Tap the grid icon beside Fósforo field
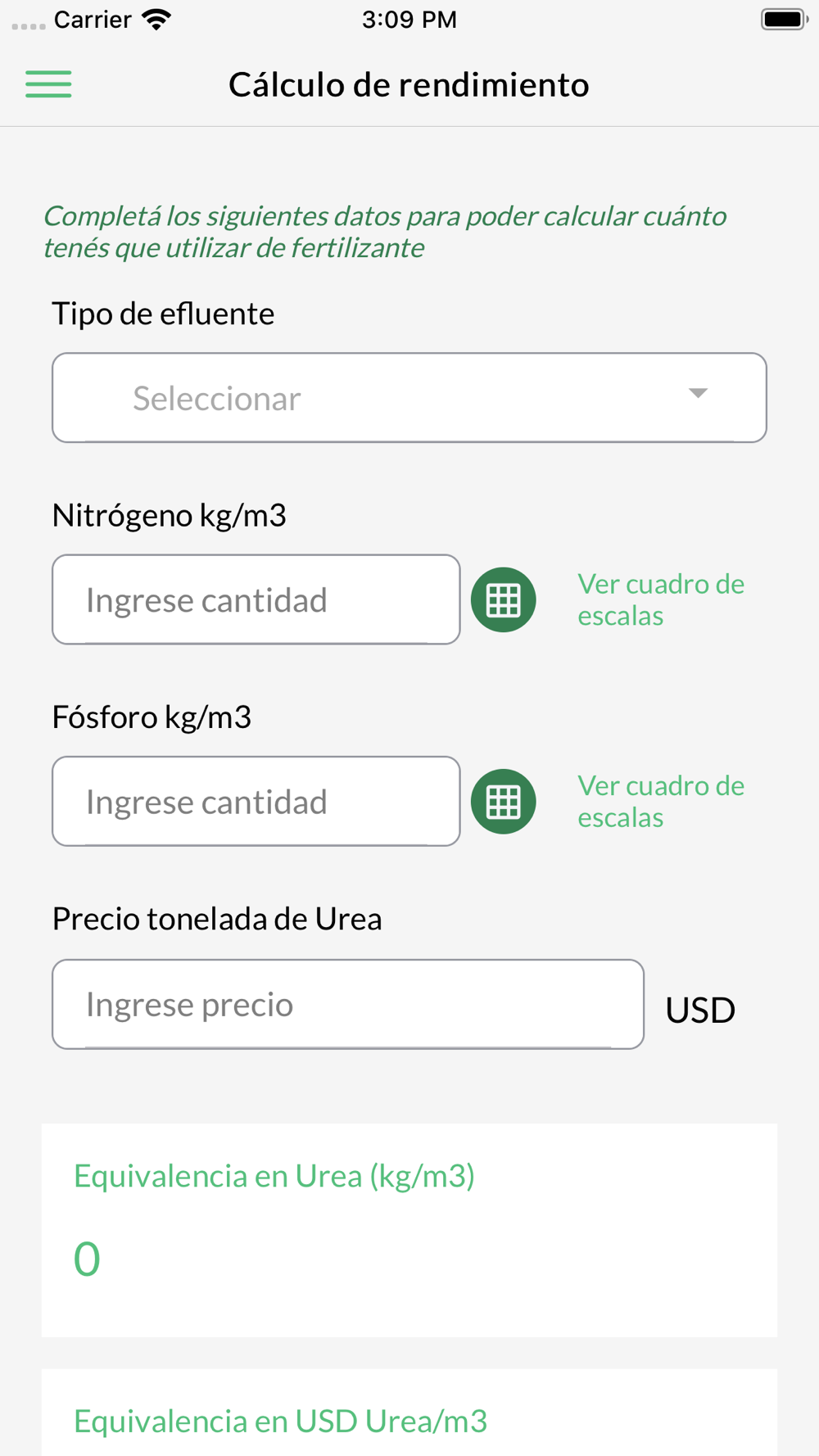This screenshot has height=1456, width=819. click(504, 802)
